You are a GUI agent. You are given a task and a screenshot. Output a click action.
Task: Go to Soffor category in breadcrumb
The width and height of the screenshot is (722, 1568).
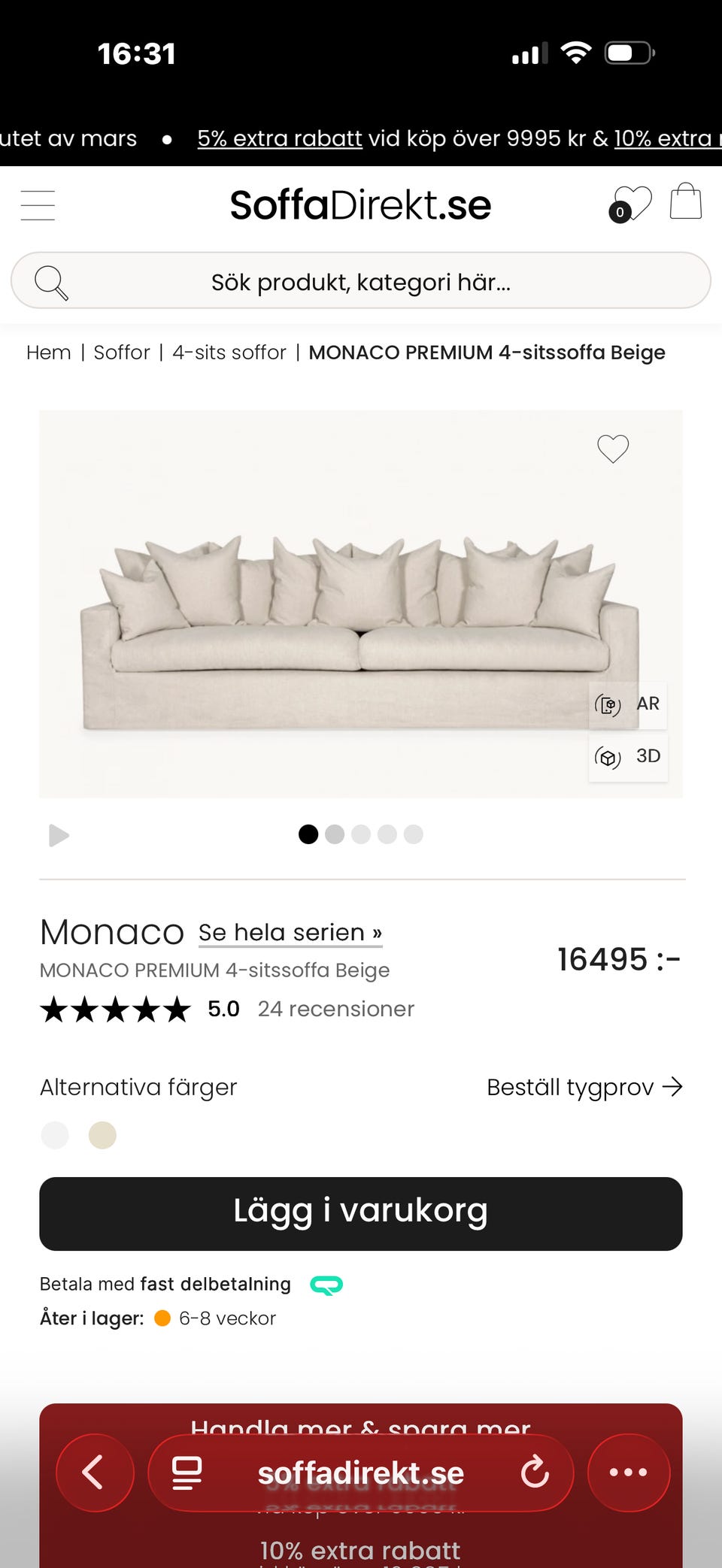pyautogui.click(x=122, y=352)
